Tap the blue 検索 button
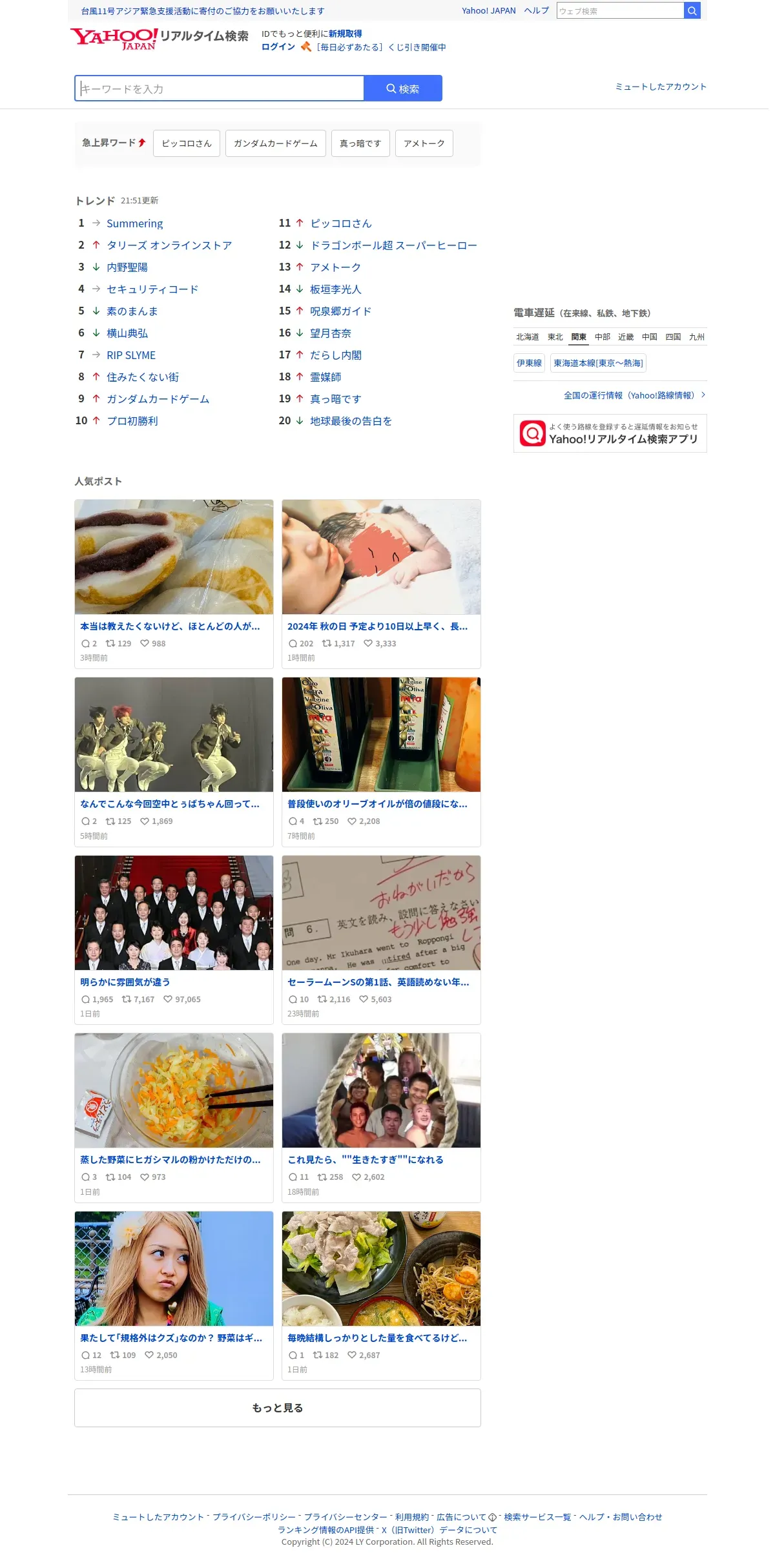 click(x=403, y=88)
